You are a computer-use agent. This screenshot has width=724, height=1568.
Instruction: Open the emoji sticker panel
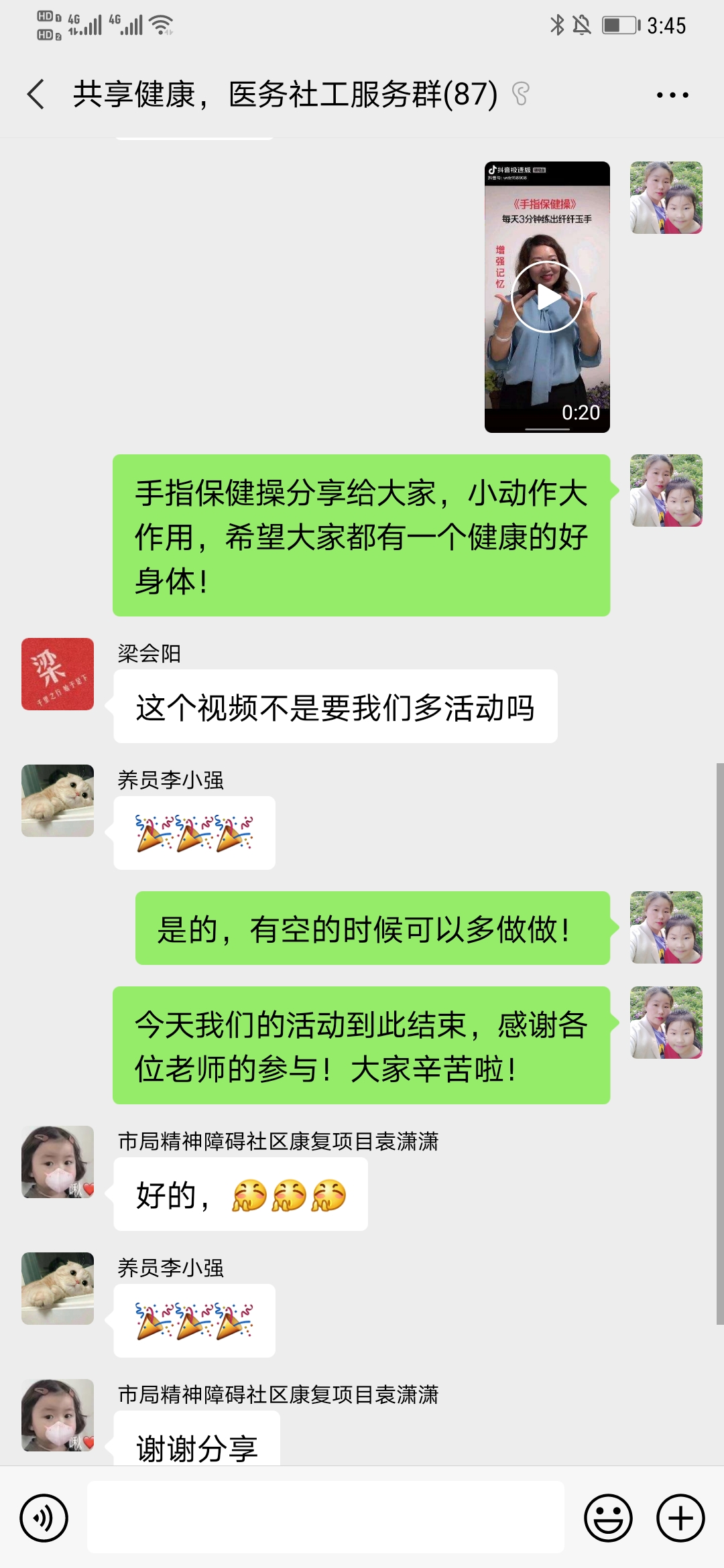tap(608, 1518)
